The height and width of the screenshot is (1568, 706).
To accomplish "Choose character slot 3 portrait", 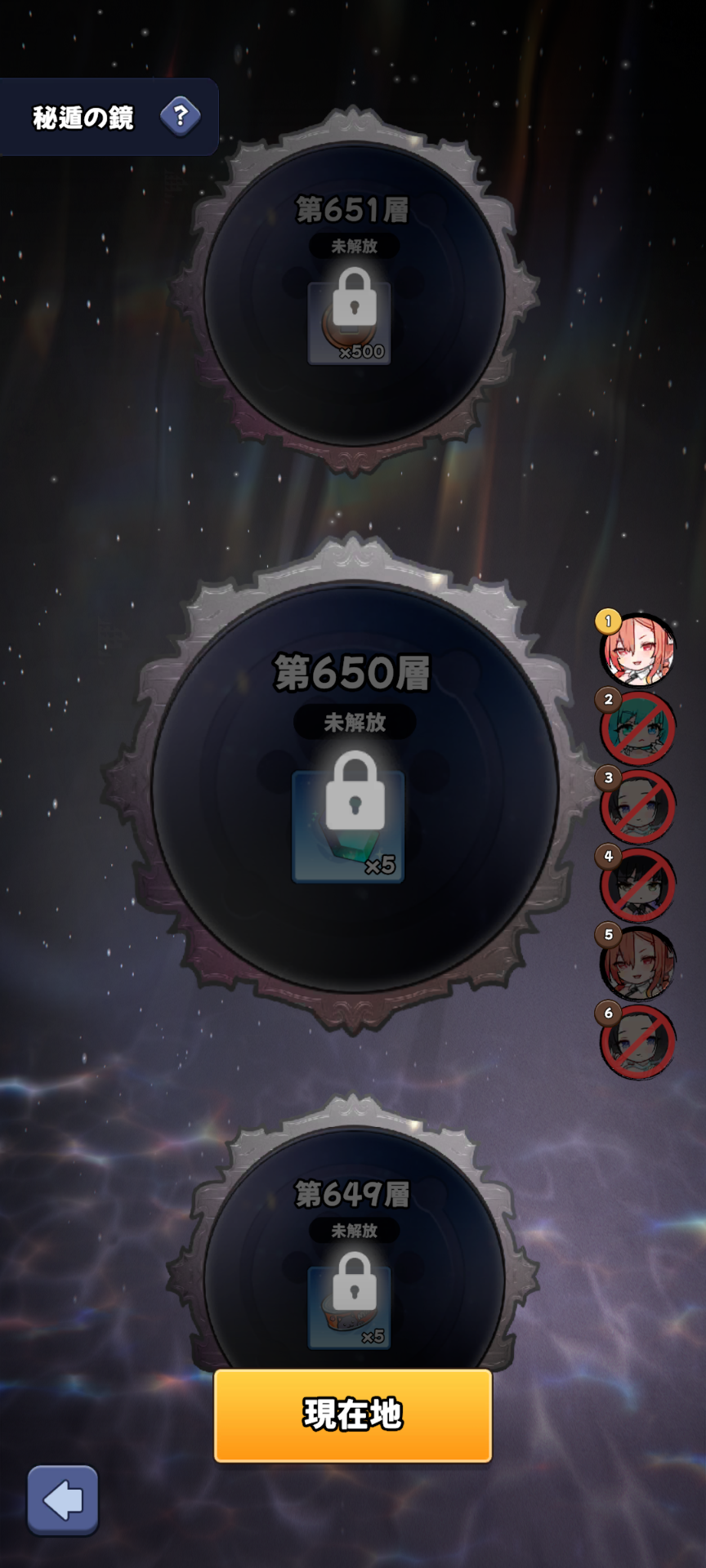I will [638, 806].
